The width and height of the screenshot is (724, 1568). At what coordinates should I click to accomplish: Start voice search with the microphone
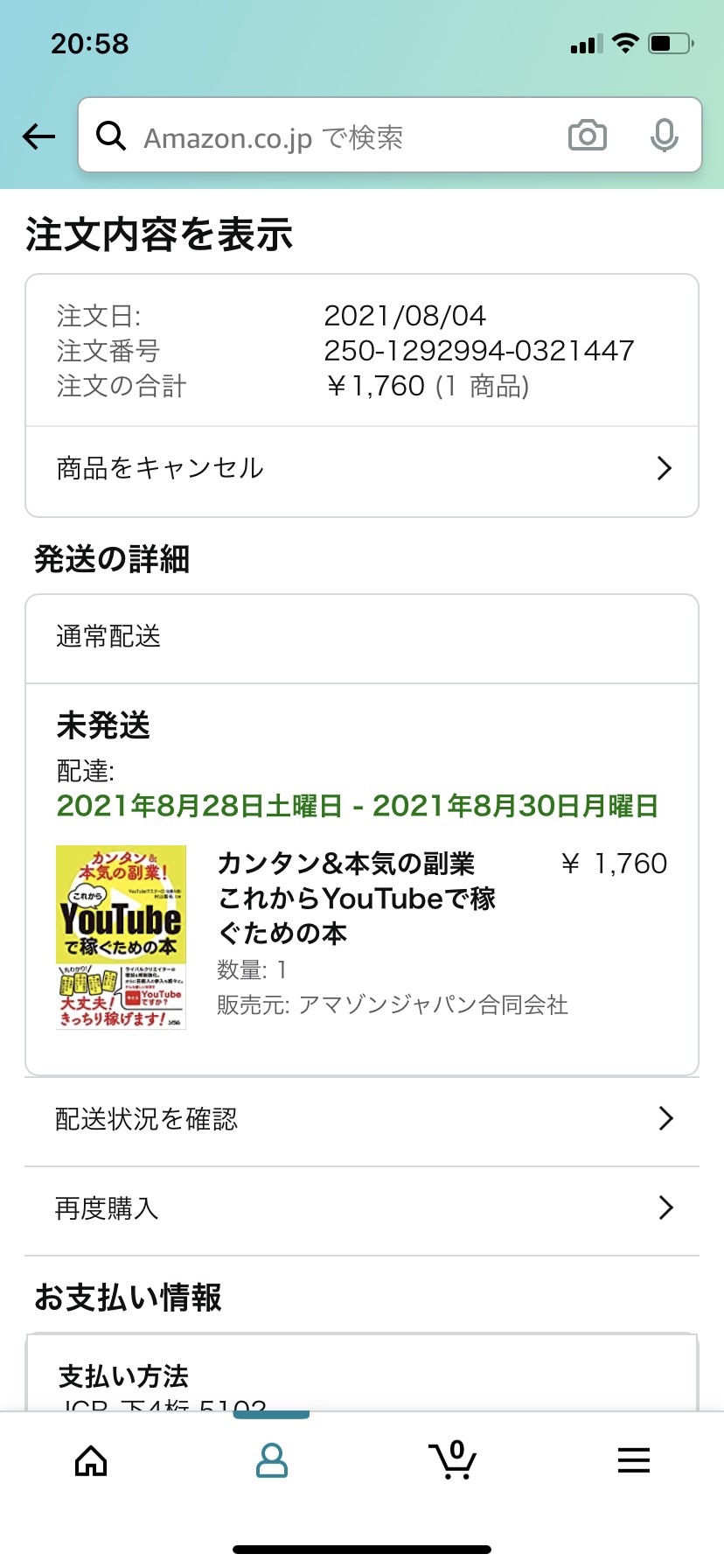[665, 136]
